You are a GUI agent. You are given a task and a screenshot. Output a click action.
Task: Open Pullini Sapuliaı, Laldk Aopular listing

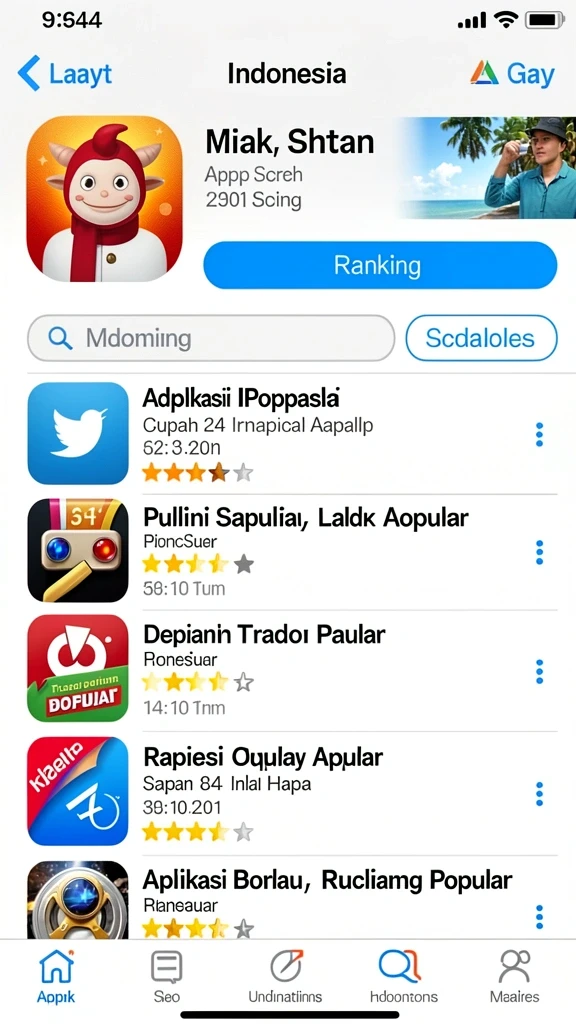click(x=292, y=551)
